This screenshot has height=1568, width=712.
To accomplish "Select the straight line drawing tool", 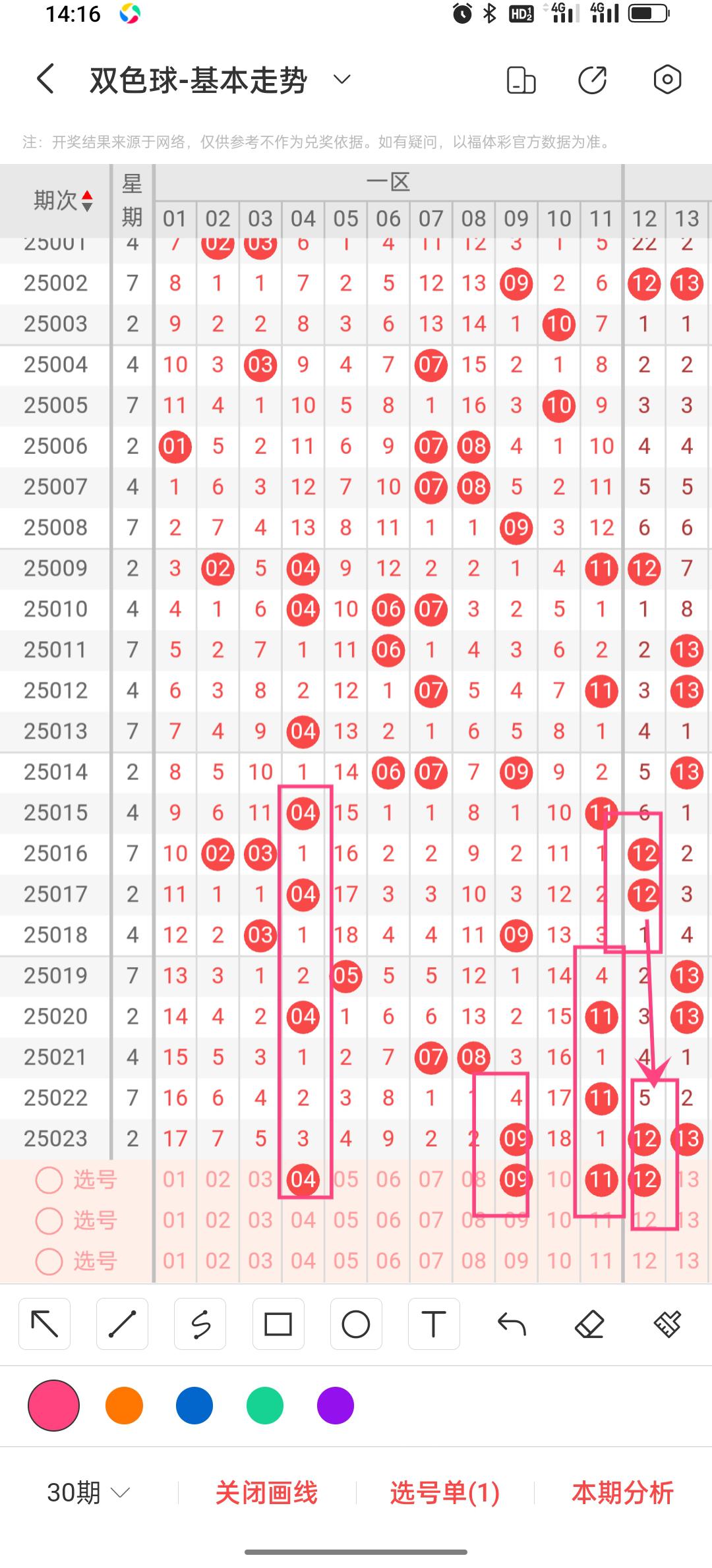I will pos(122,1324).
